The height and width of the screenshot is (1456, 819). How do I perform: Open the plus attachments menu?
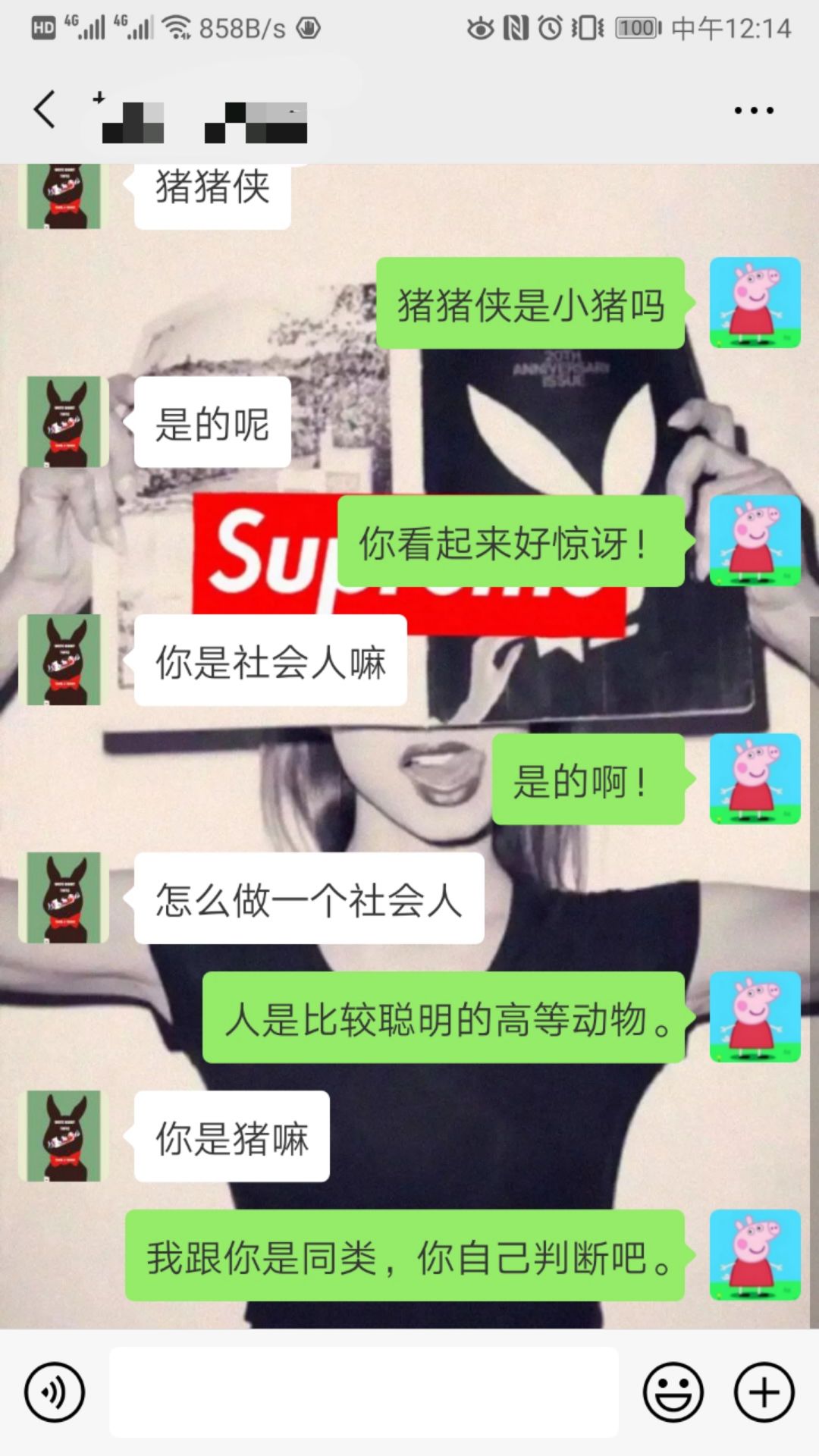(764, 1392)
